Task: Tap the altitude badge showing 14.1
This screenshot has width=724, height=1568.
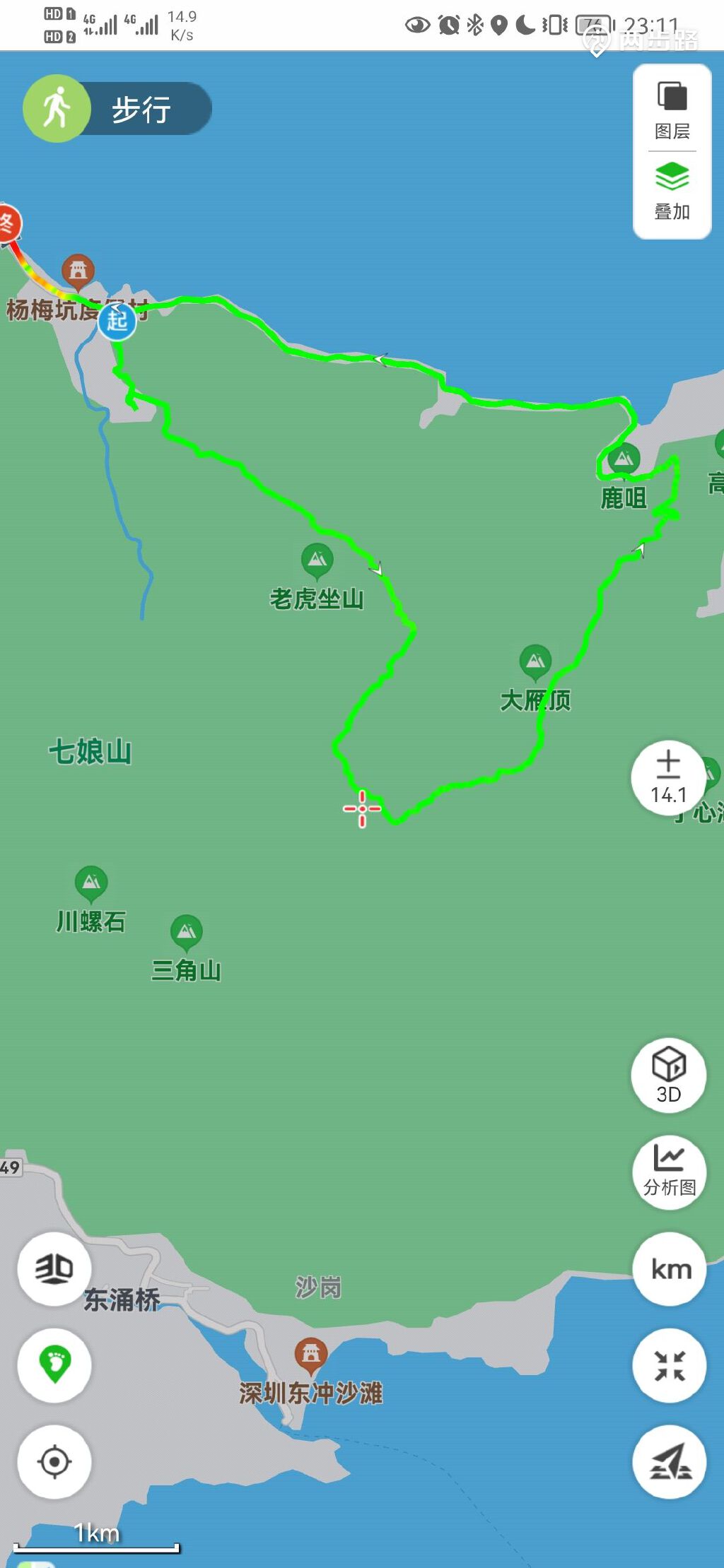Action: point(669,777)
